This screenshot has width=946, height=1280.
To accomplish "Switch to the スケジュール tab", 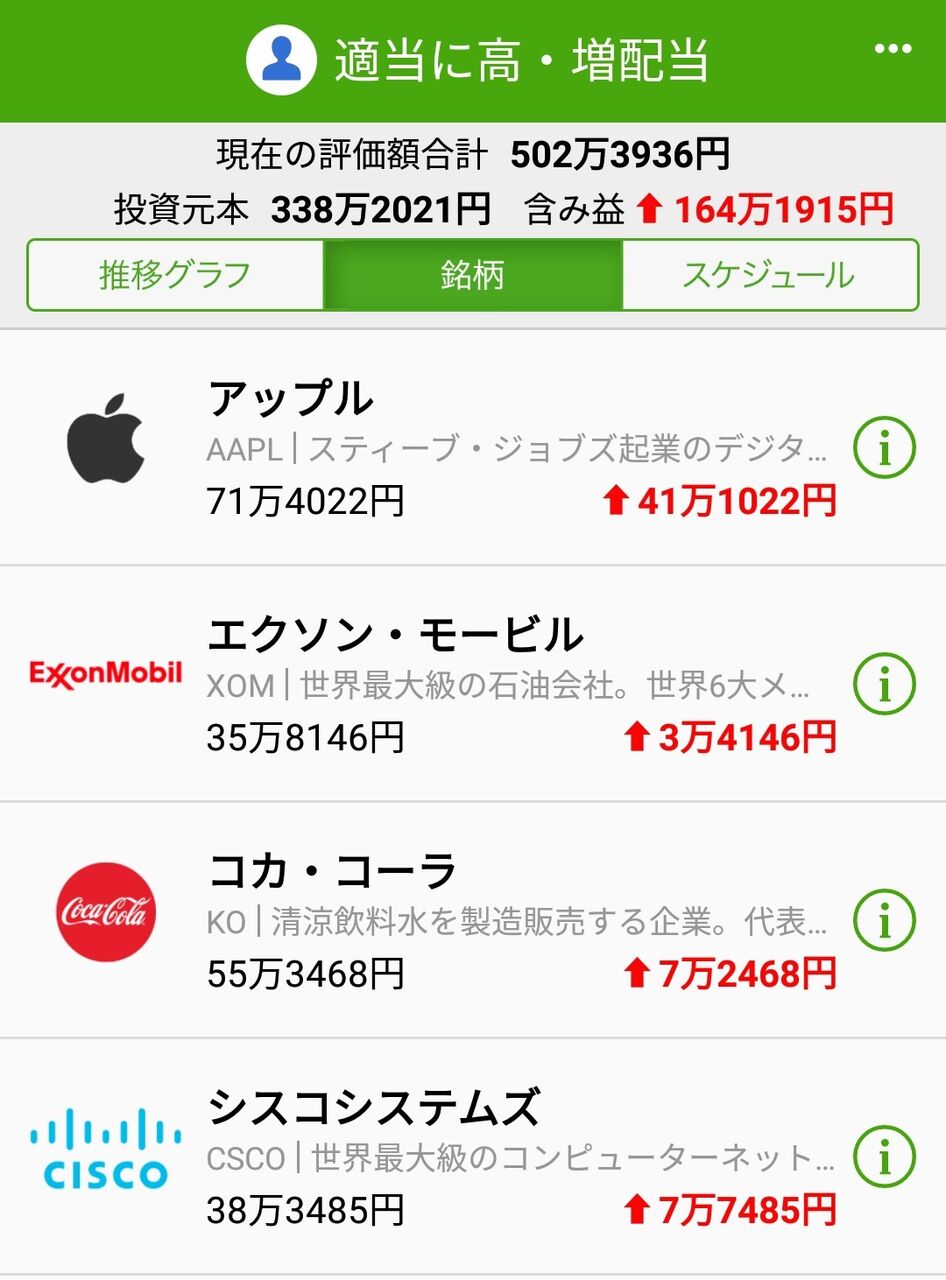I will pos(768,275).
